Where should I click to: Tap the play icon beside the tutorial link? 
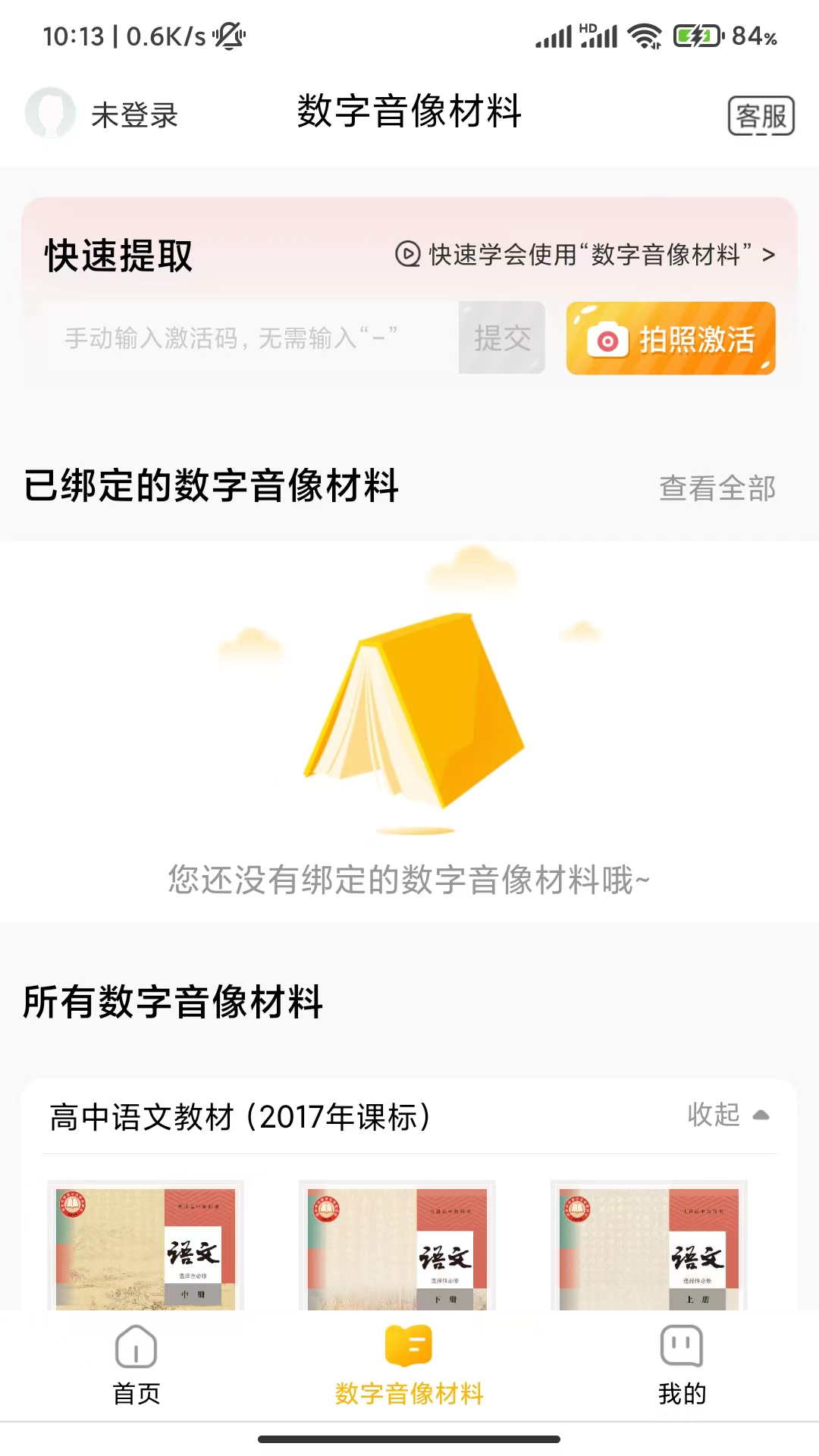pyautogui.click(x=407, y=255)
